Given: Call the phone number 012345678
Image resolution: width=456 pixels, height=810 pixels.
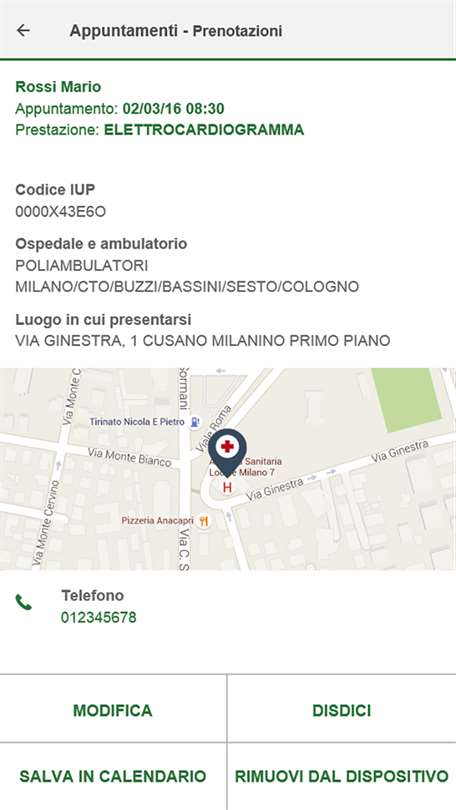Looking at the screenshot, I should (99, 617).
